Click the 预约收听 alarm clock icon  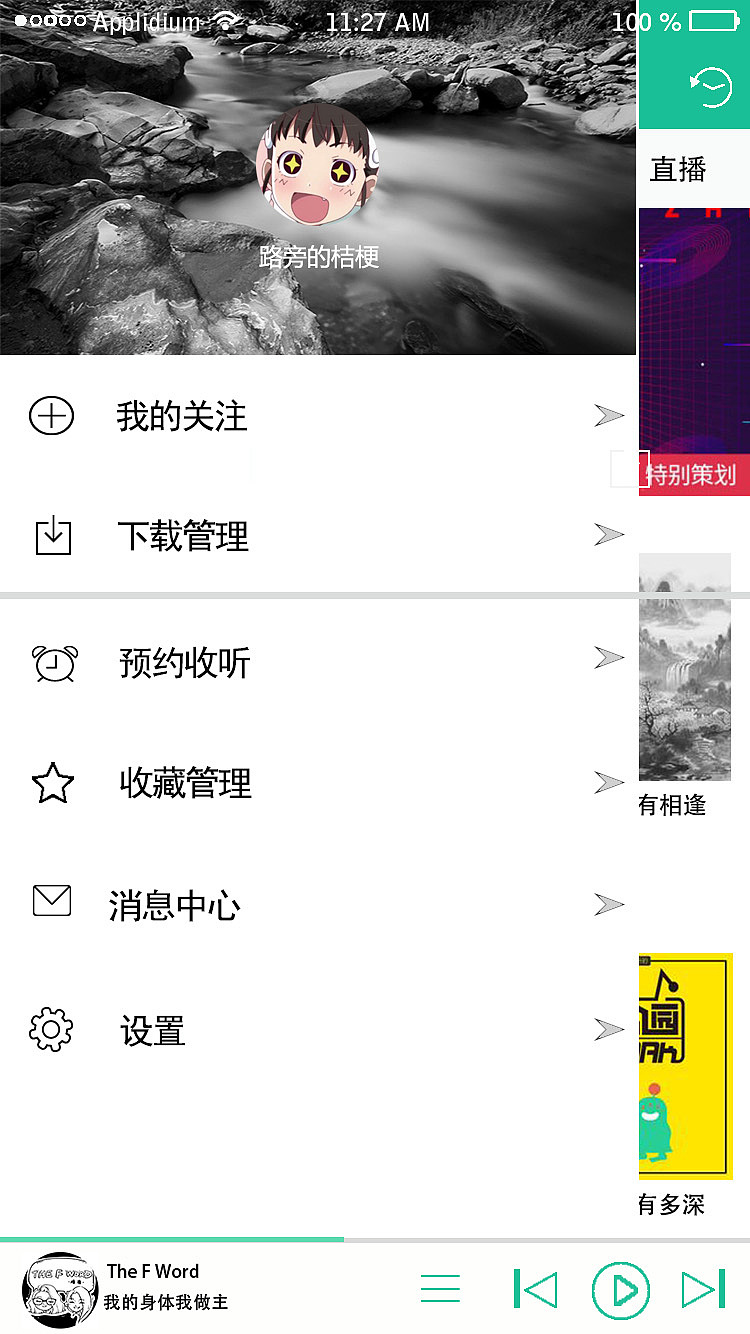[53, 662]
